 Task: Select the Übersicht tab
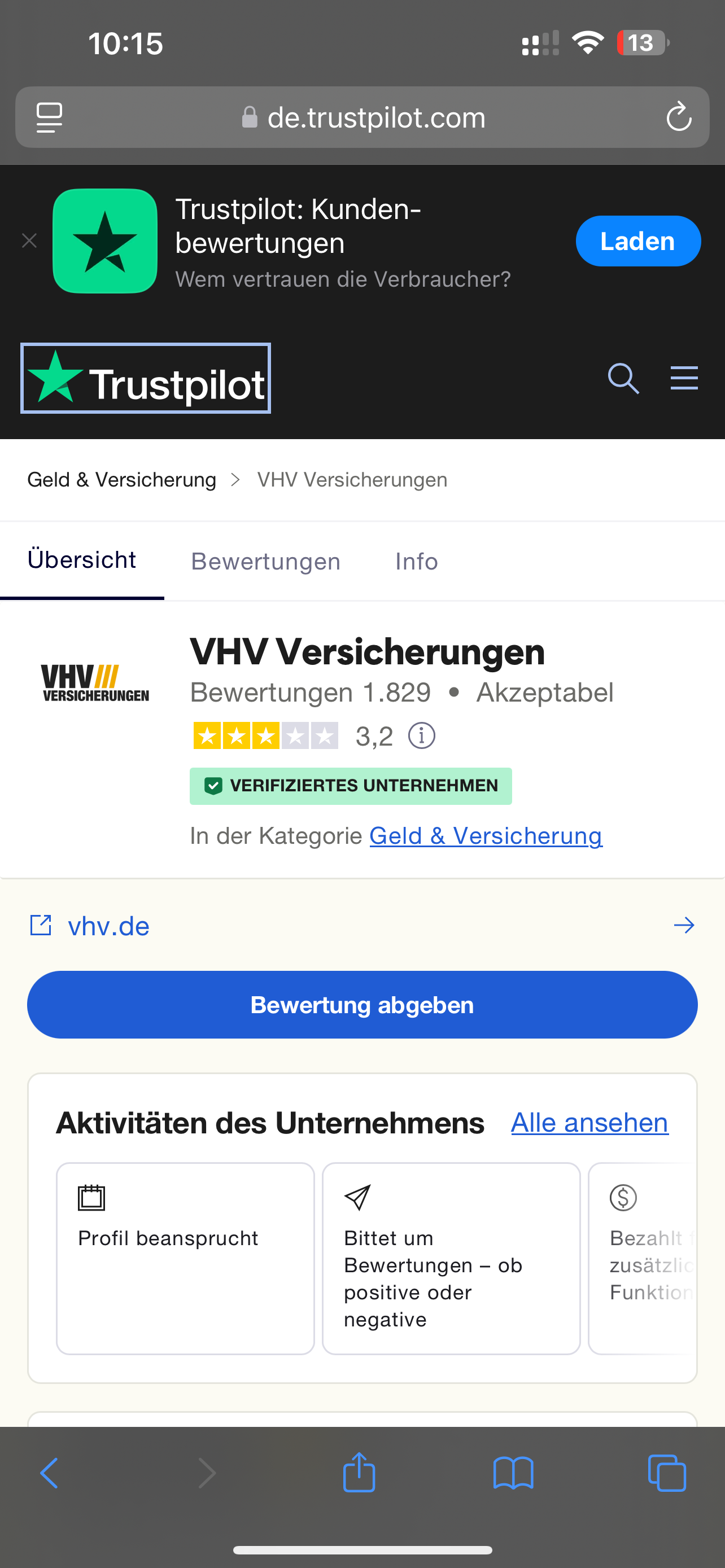click(81, 560)
